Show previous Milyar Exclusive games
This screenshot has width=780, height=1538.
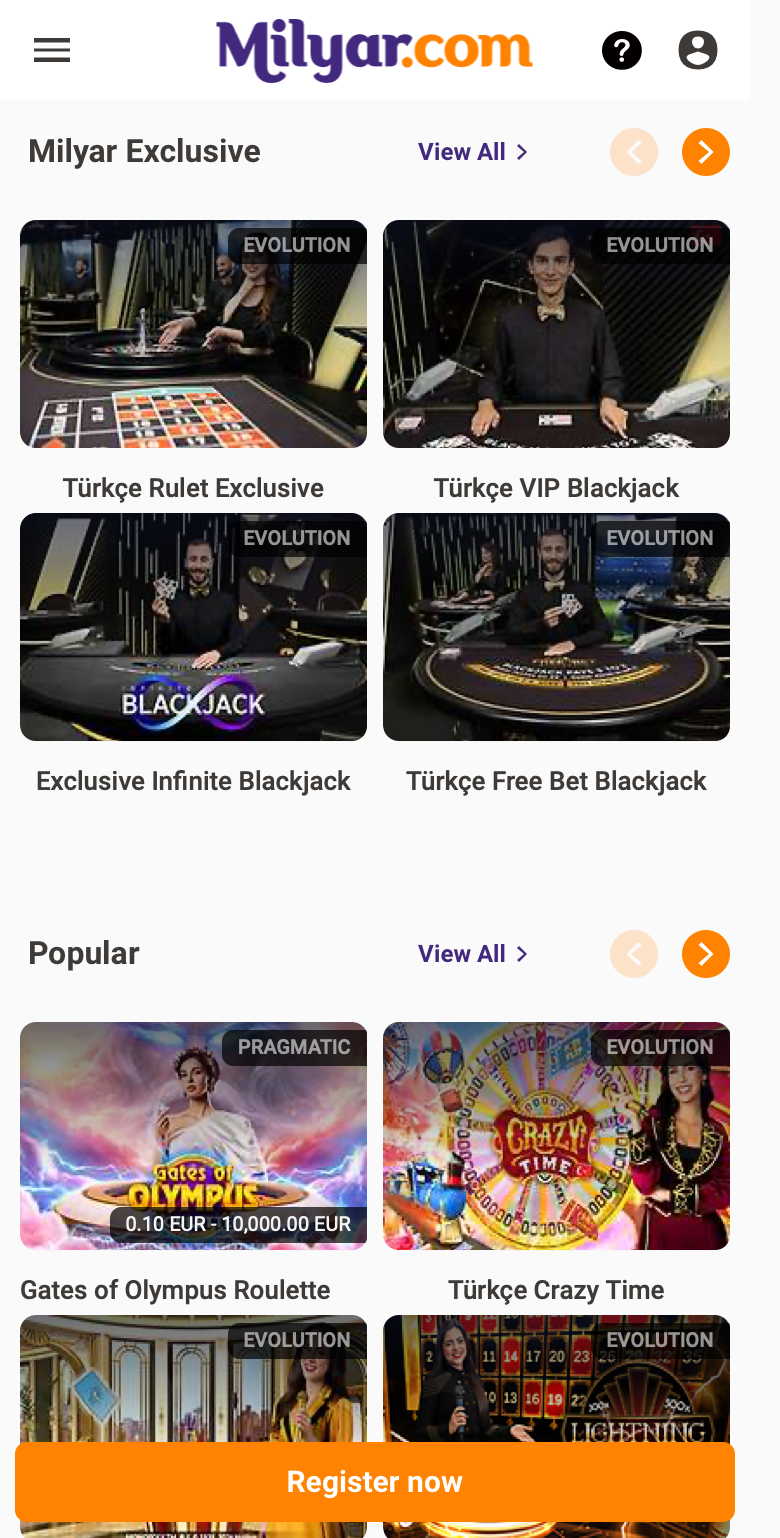coord(634,152)
